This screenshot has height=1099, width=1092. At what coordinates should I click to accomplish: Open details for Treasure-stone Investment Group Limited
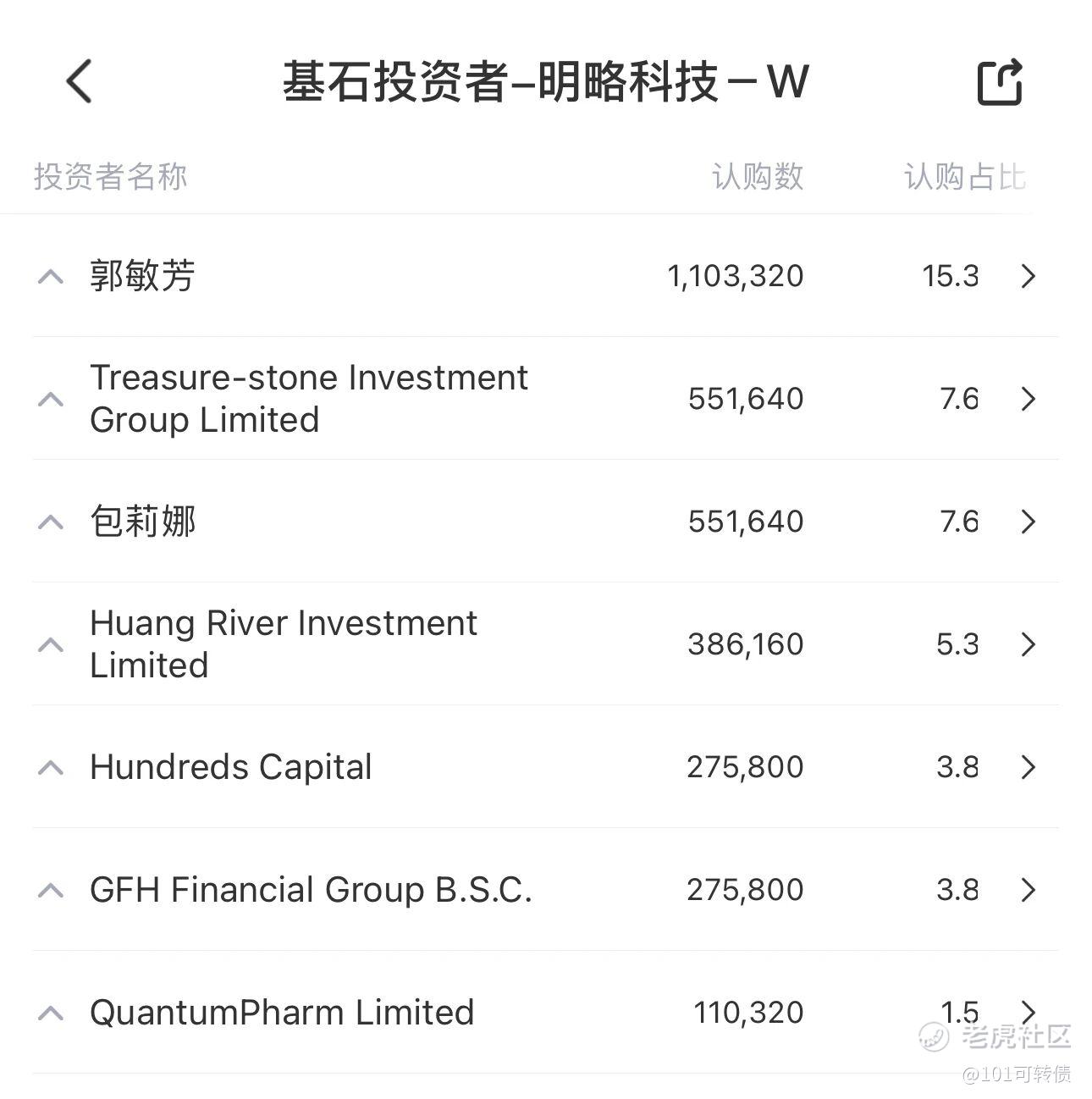point(1028,399)
